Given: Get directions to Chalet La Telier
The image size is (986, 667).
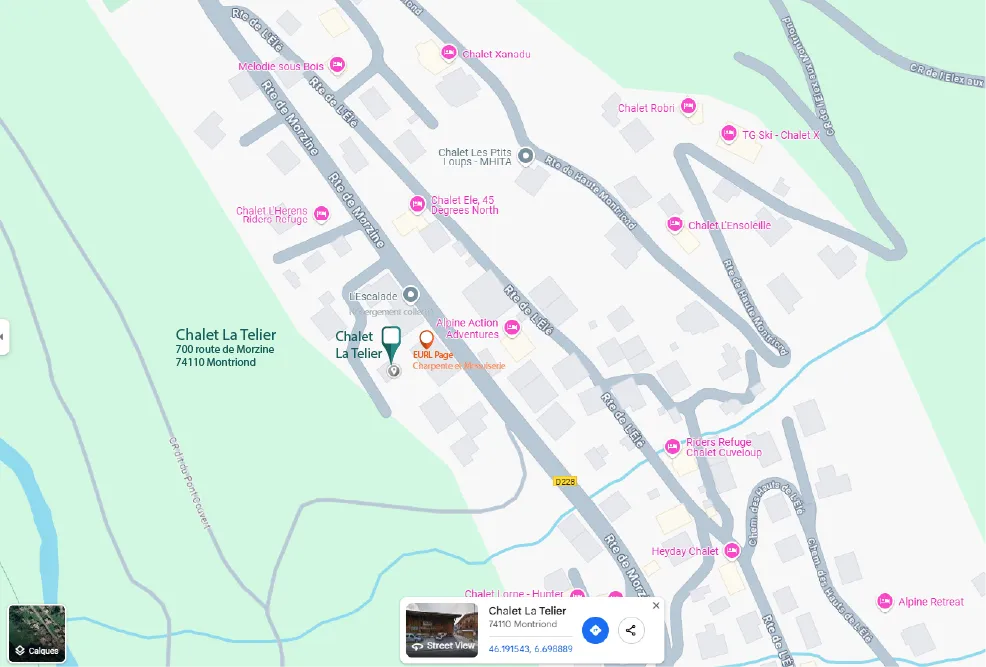Looking at the screenshot, I should coord(595,630).
